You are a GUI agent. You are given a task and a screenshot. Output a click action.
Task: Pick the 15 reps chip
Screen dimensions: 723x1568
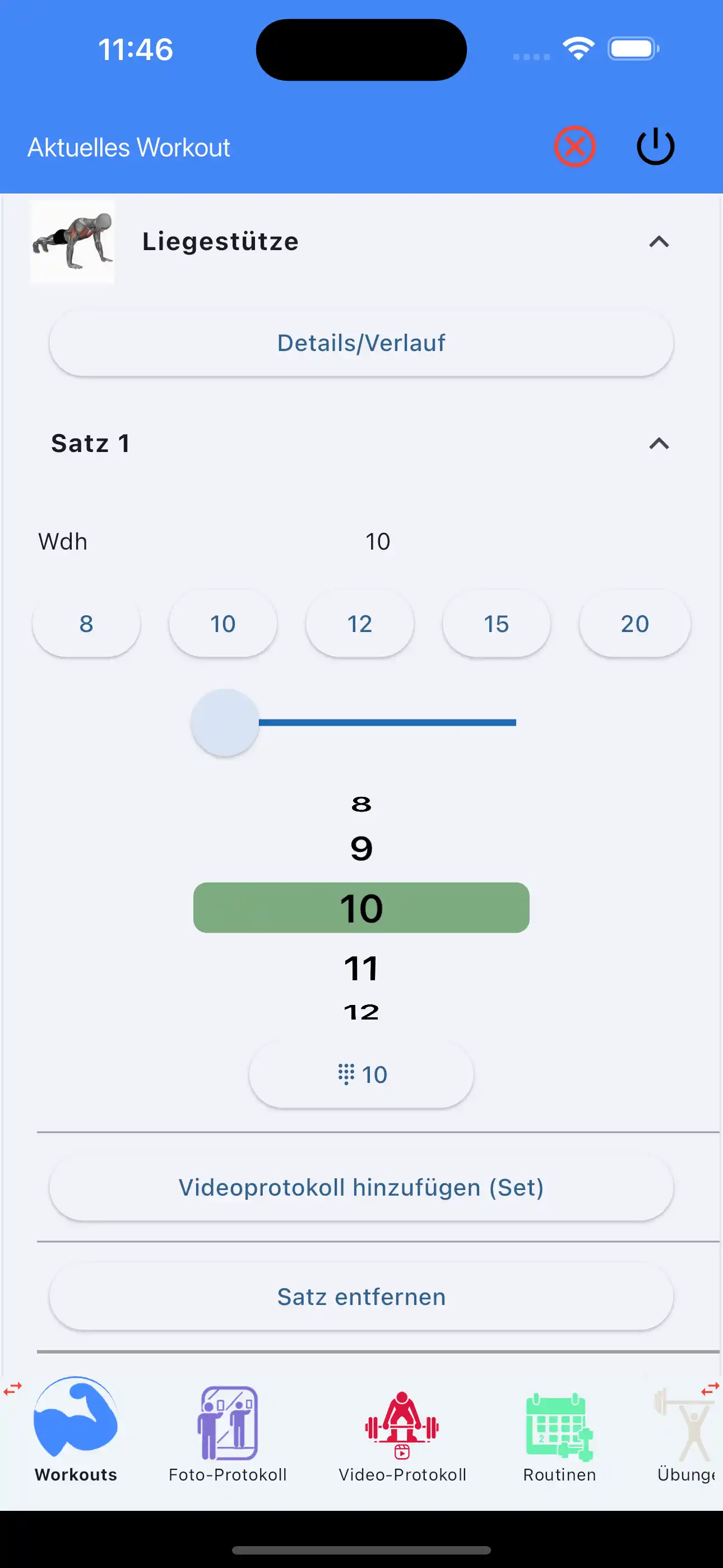coord(497,624)
